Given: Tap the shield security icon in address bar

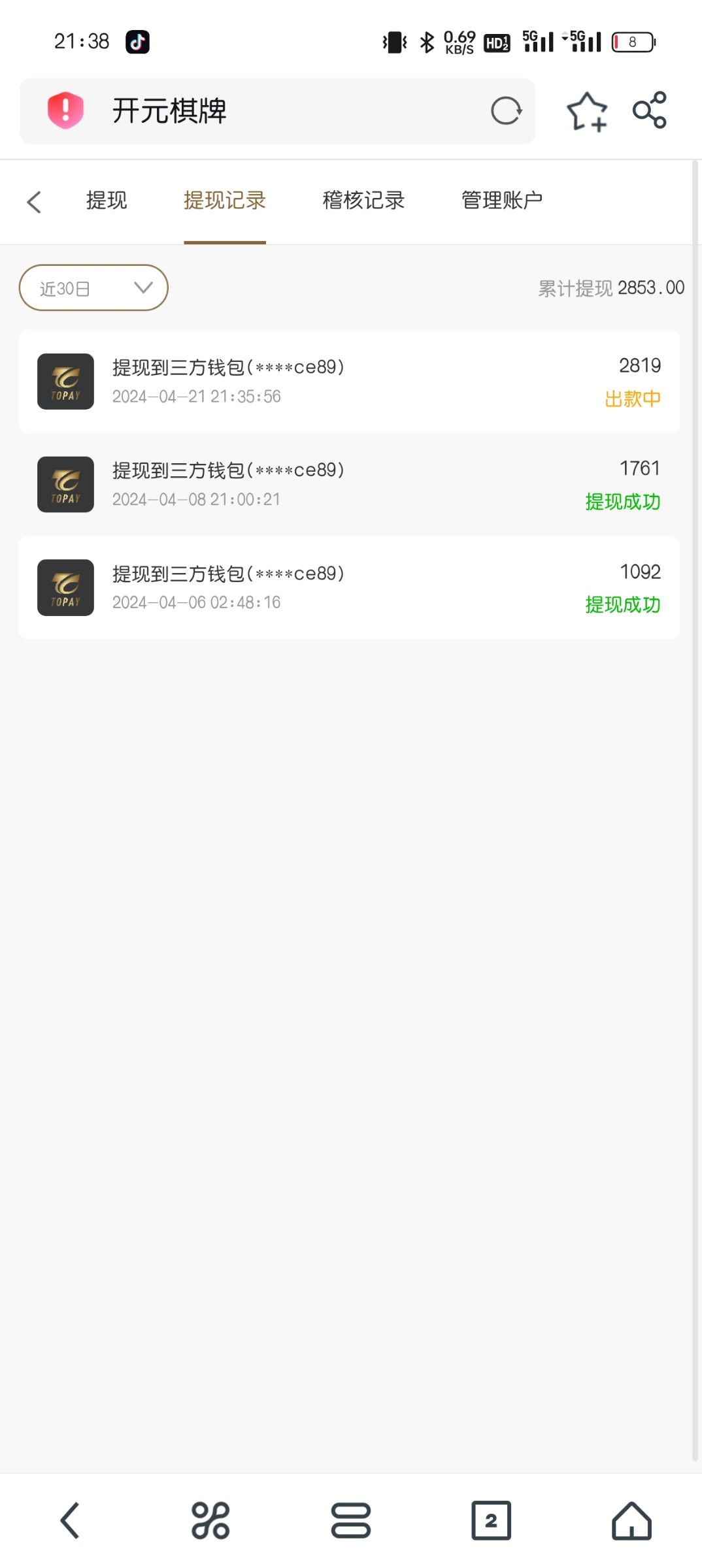Looking at the screenshot, I should tap(65, 110).
